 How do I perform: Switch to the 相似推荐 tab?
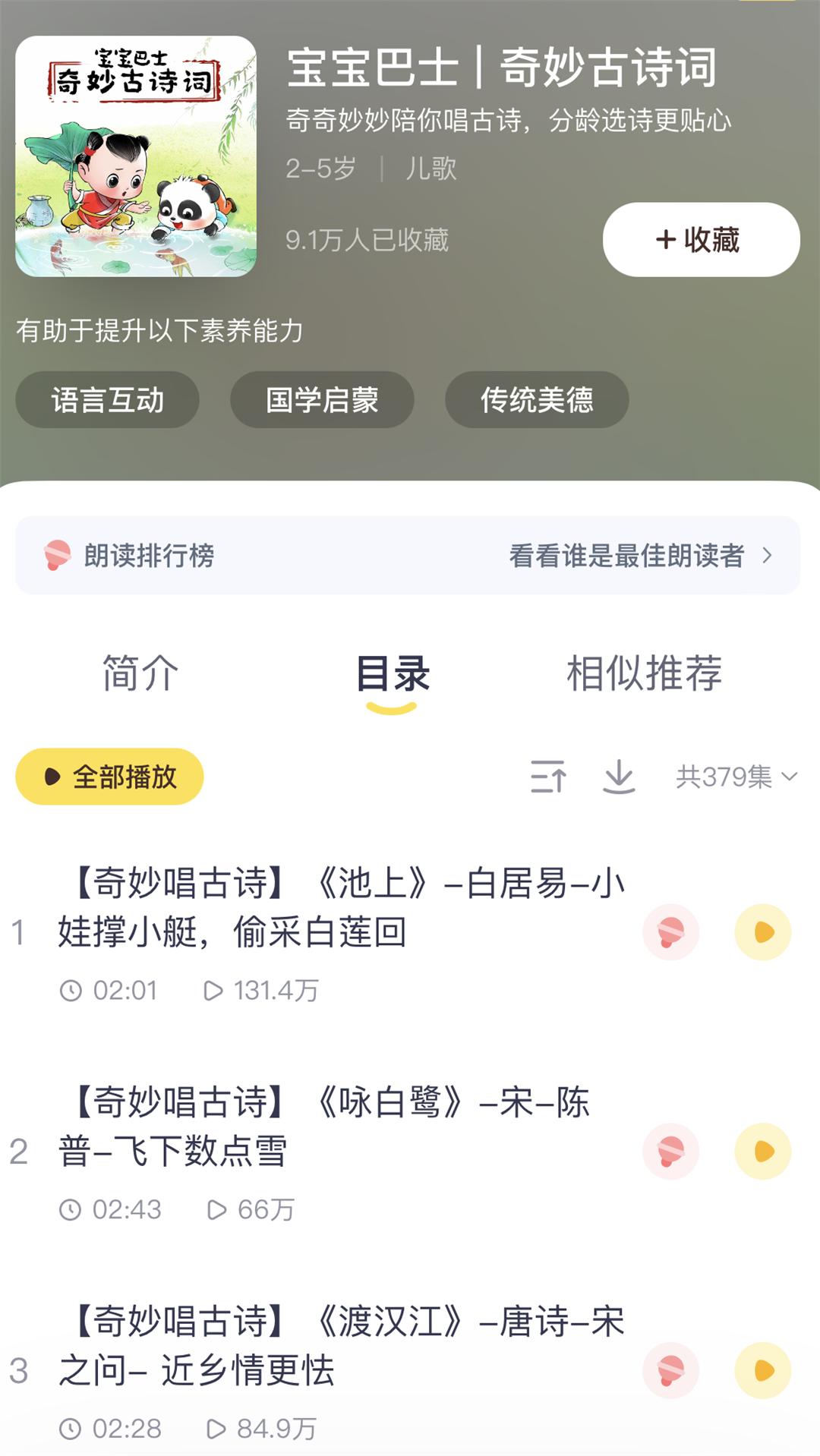pyautogui.click(x=644, y=673)
